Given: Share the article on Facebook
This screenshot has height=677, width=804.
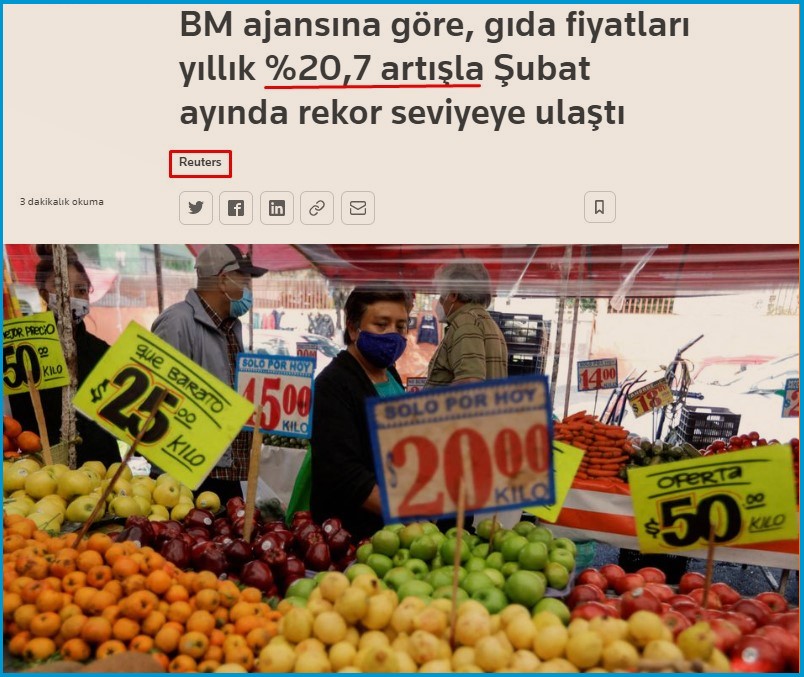Looking at the screenshot, I should [x=236, y=208].
